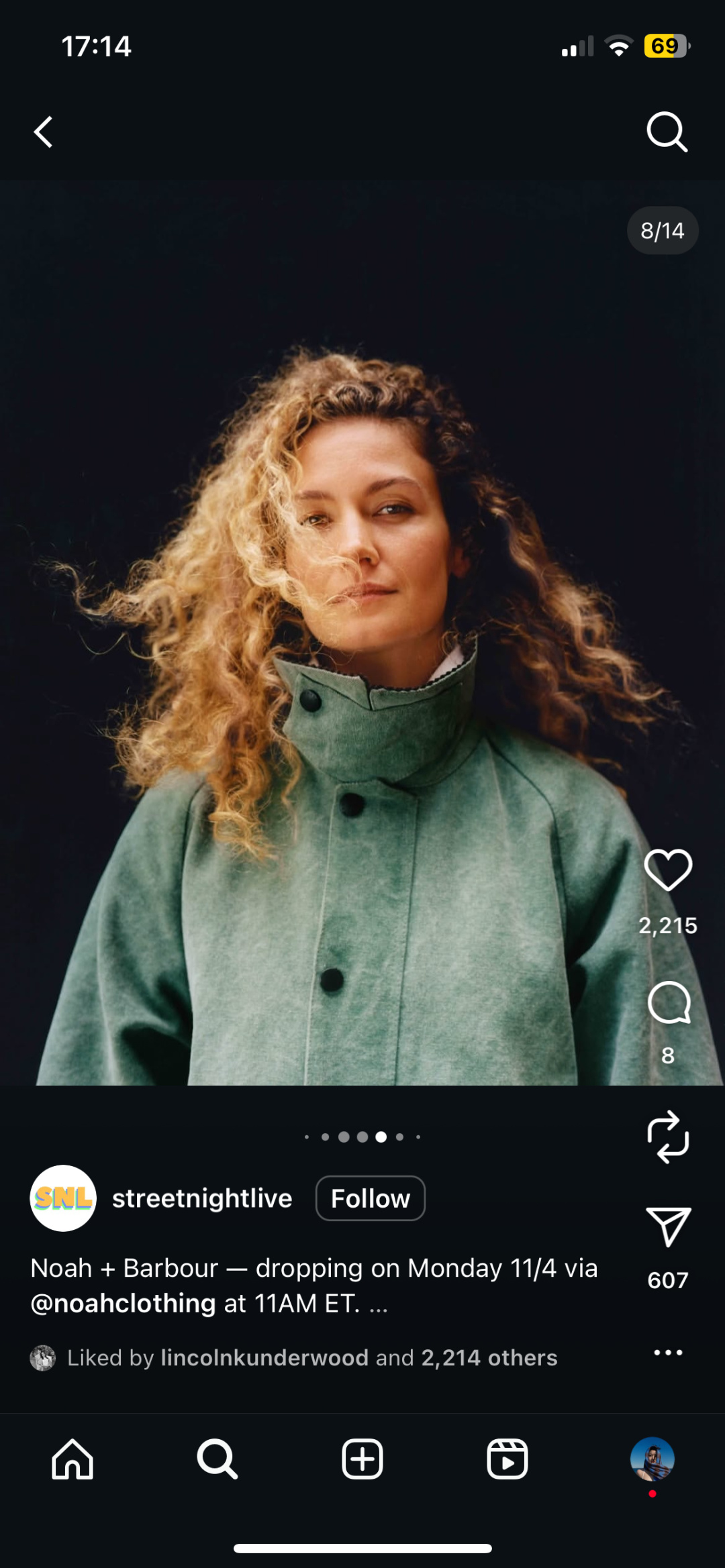Share the post via the paper plane icon
Image resolution: width=725 pixels, height=1568 pixels.
pos(668,1227)
